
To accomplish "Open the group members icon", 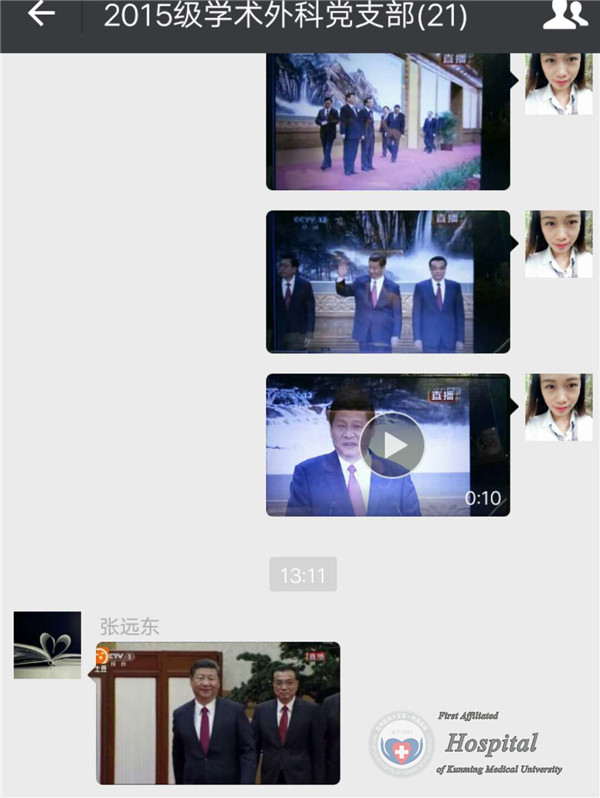I will tap(564, 15).
